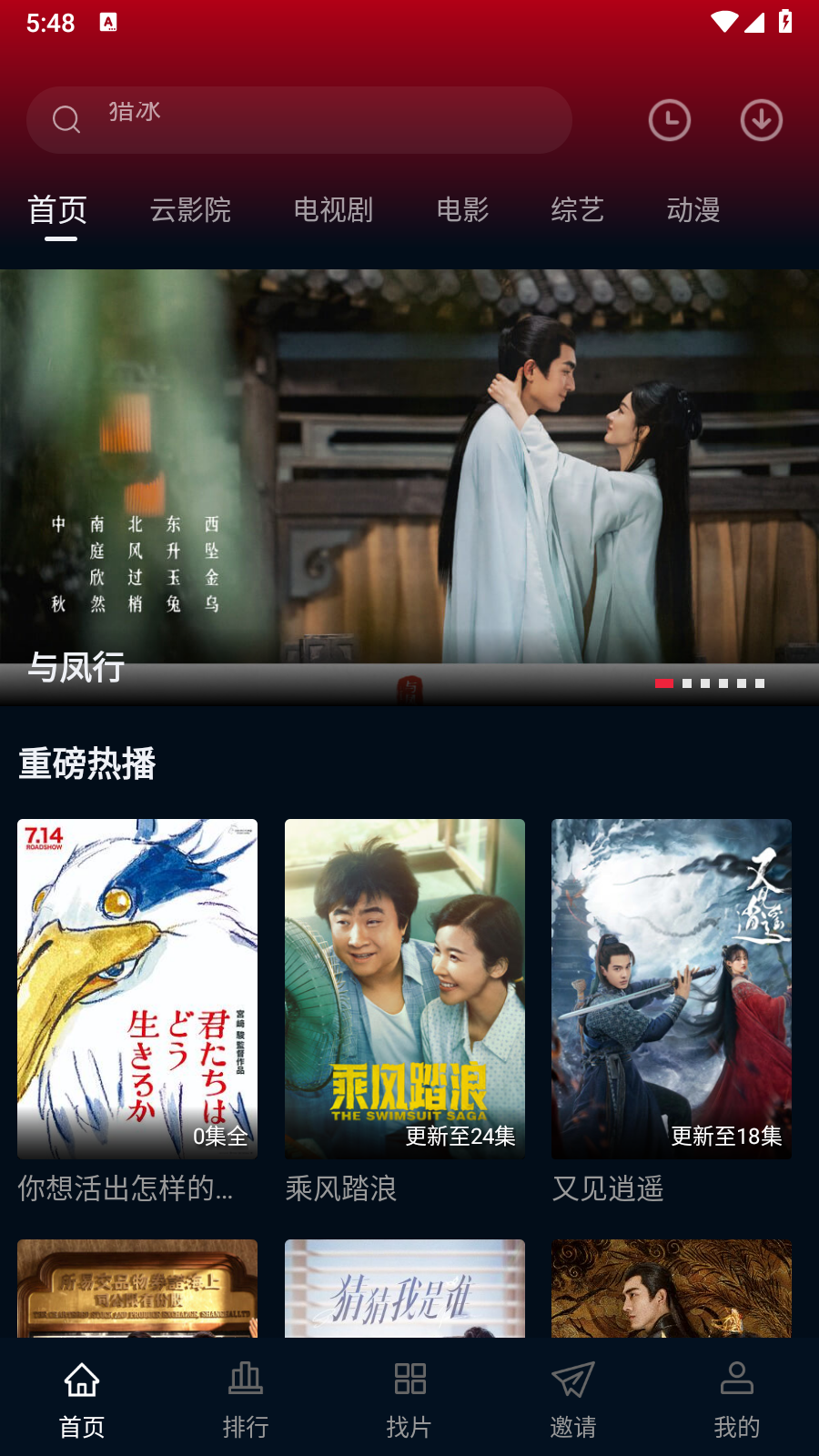This screenshot has width=819, height=1456.
Task: Open the 你想活出怎样的 movie card
Action: coord(137,1012)
